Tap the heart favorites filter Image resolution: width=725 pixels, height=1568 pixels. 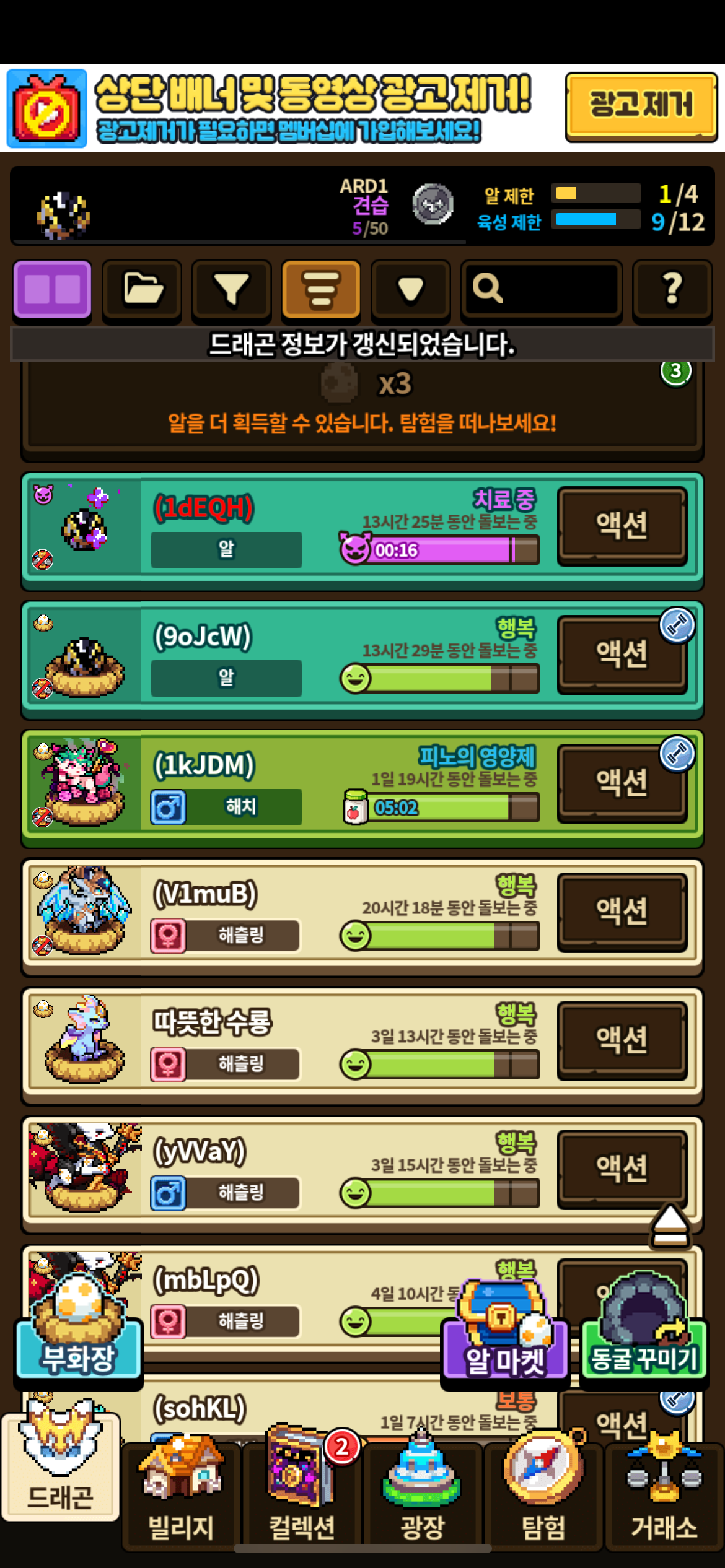click(410, 290)
